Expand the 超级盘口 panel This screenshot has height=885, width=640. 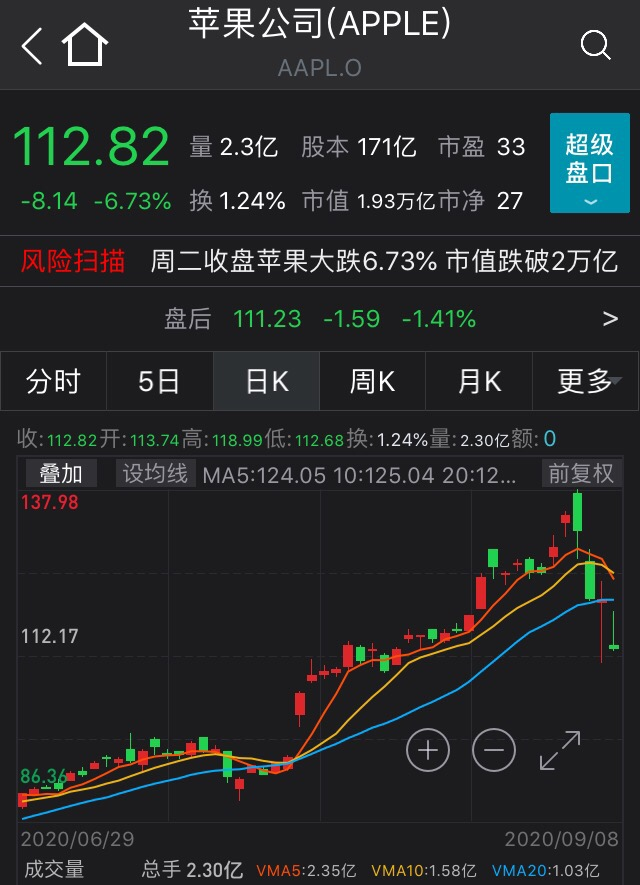click(590, 163)
